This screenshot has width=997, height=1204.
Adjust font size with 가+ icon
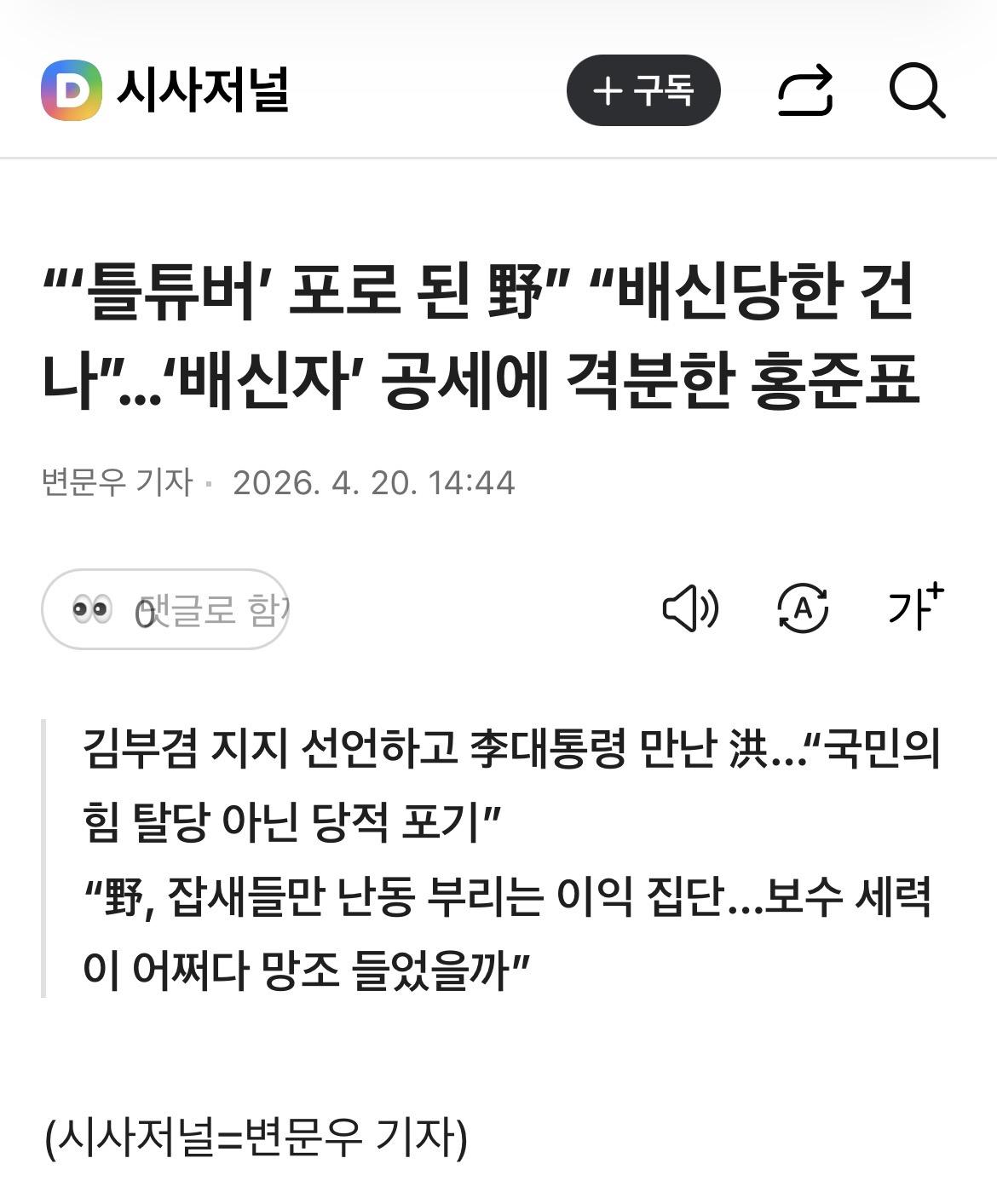[x=914, y=608]
